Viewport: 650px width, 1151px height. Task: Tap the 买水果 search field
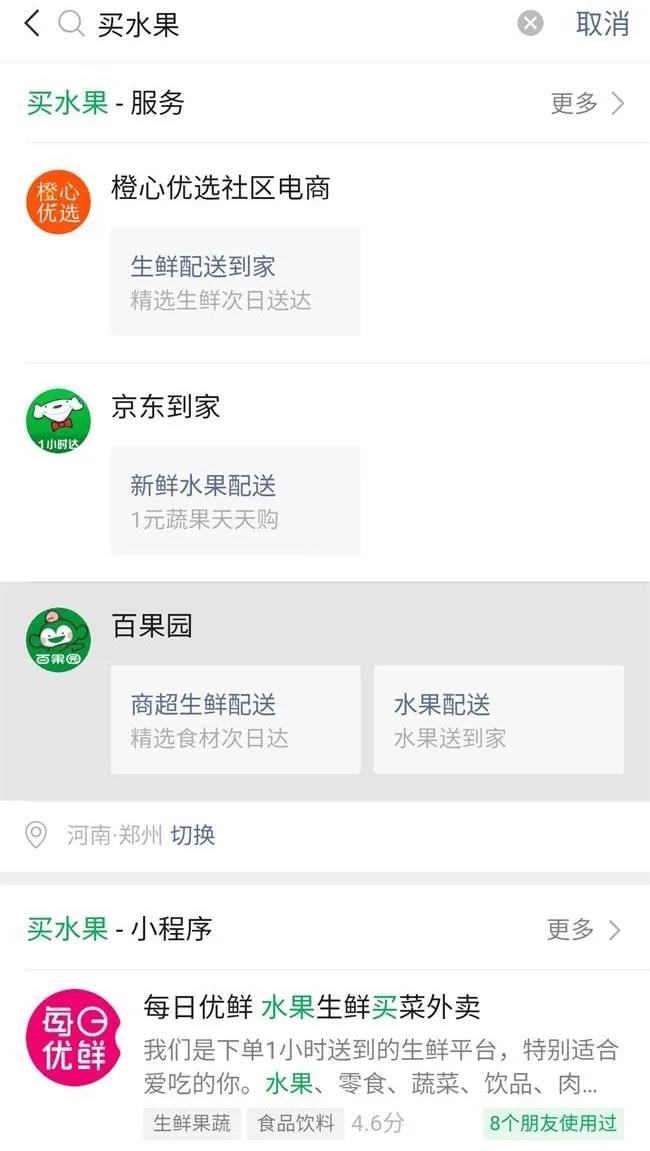(294, 25)
